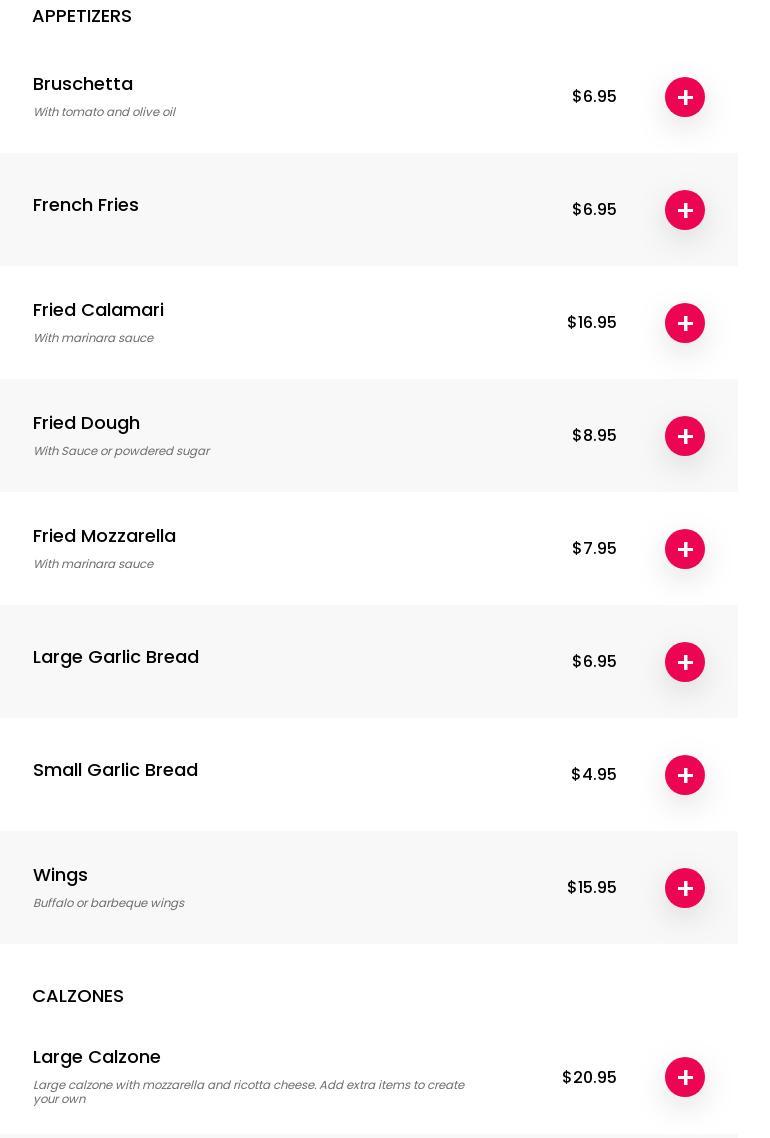This screenshot has height=1138, width=770.
Task: Add Bruschetta to the order
Action: [x=685, y=97]
